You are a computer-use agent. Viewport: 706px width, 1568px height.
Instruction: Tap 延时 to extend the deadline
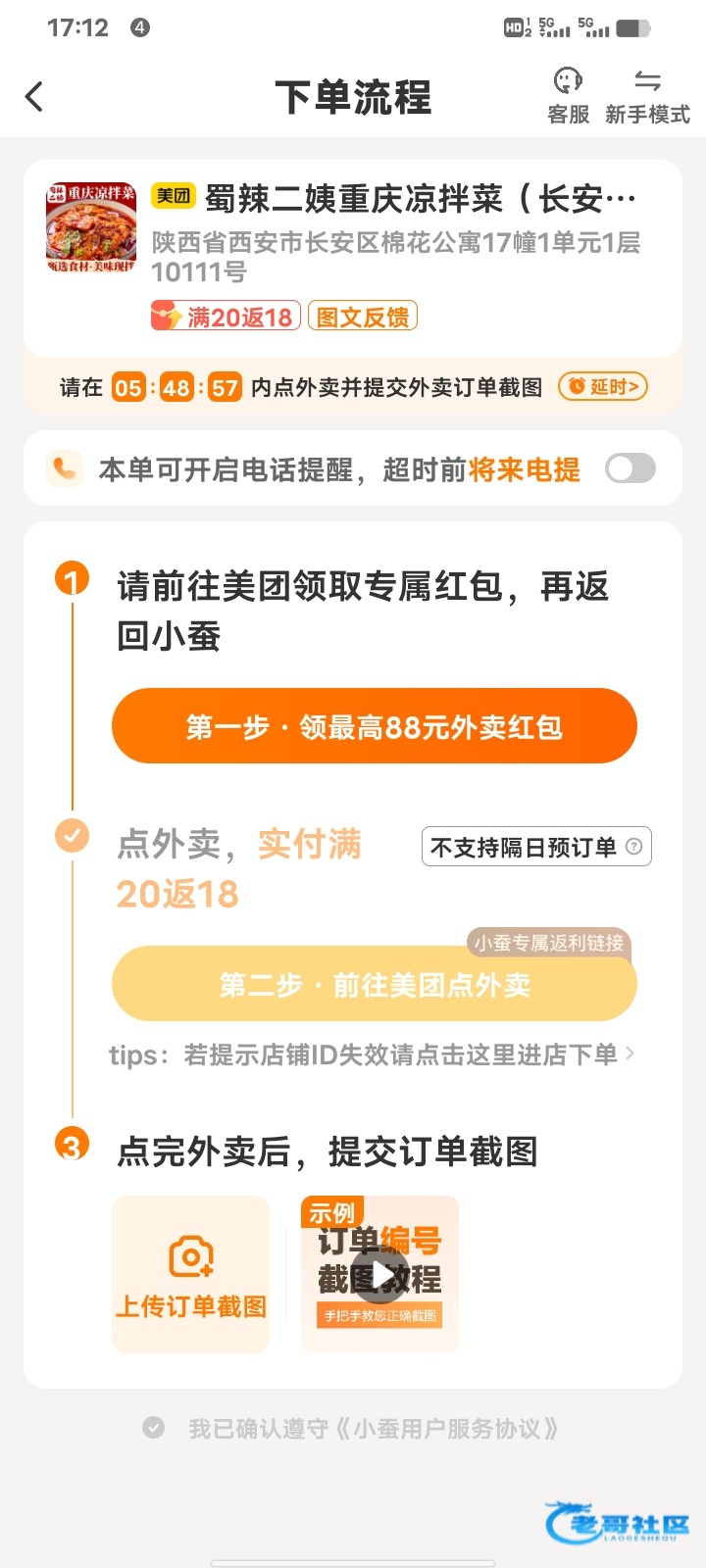603,387
